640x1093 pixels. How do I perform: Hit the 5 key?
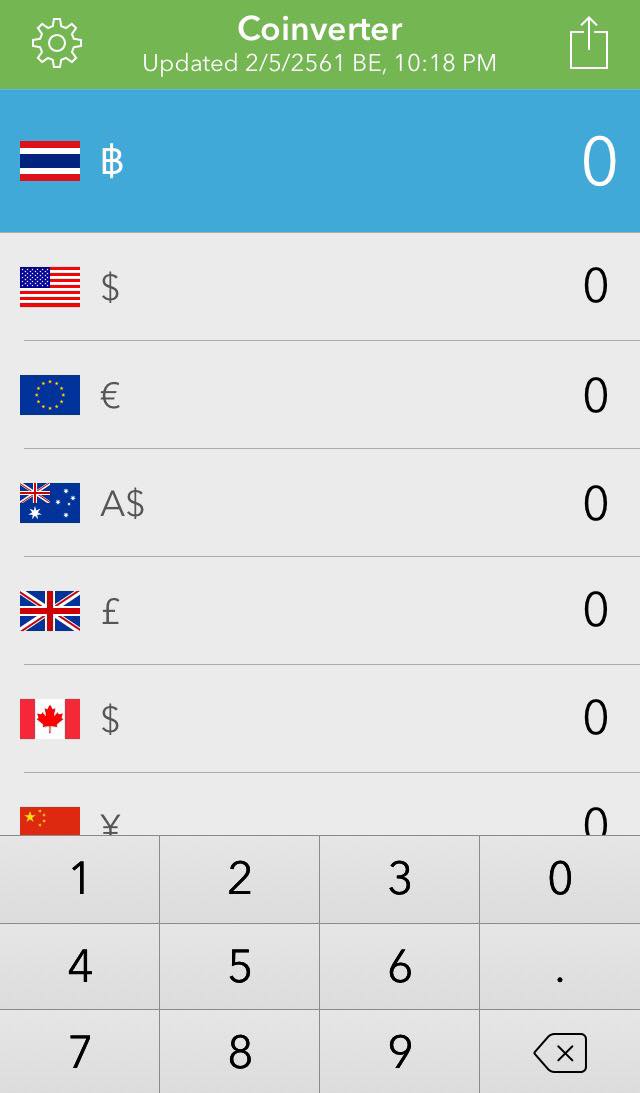[240, 967]
